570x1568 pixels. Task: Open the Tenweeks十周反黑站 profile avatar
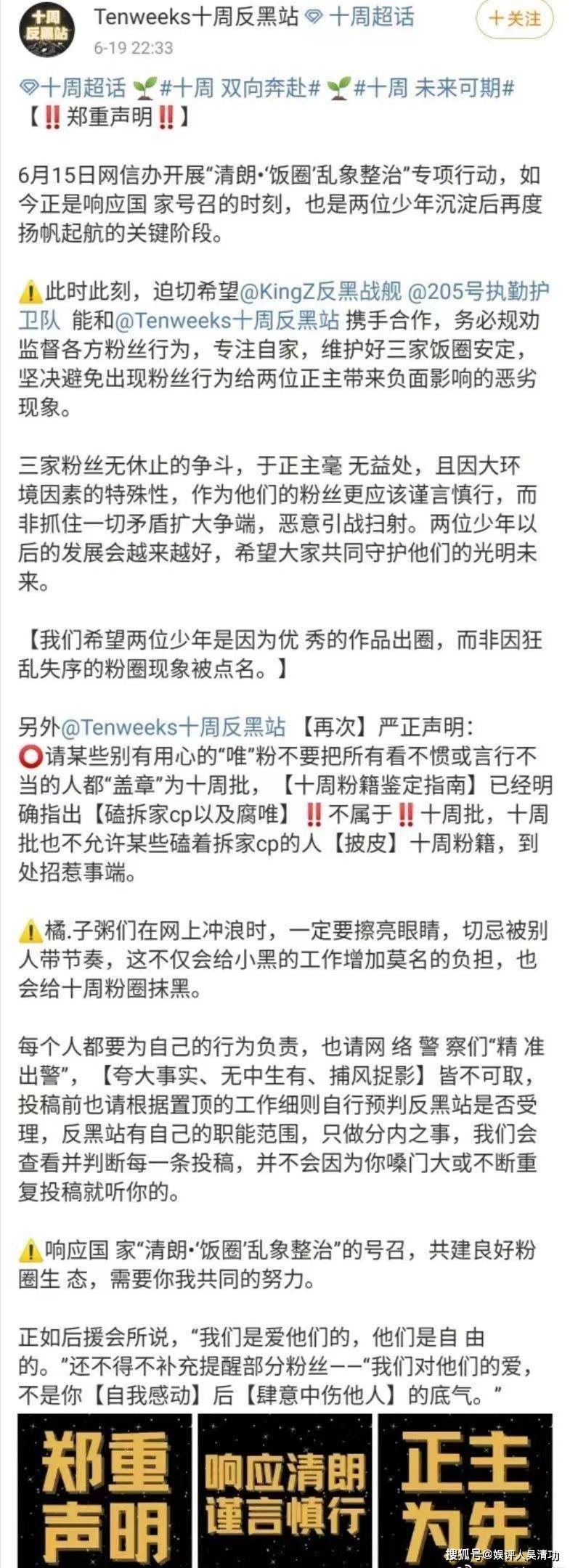47,30
